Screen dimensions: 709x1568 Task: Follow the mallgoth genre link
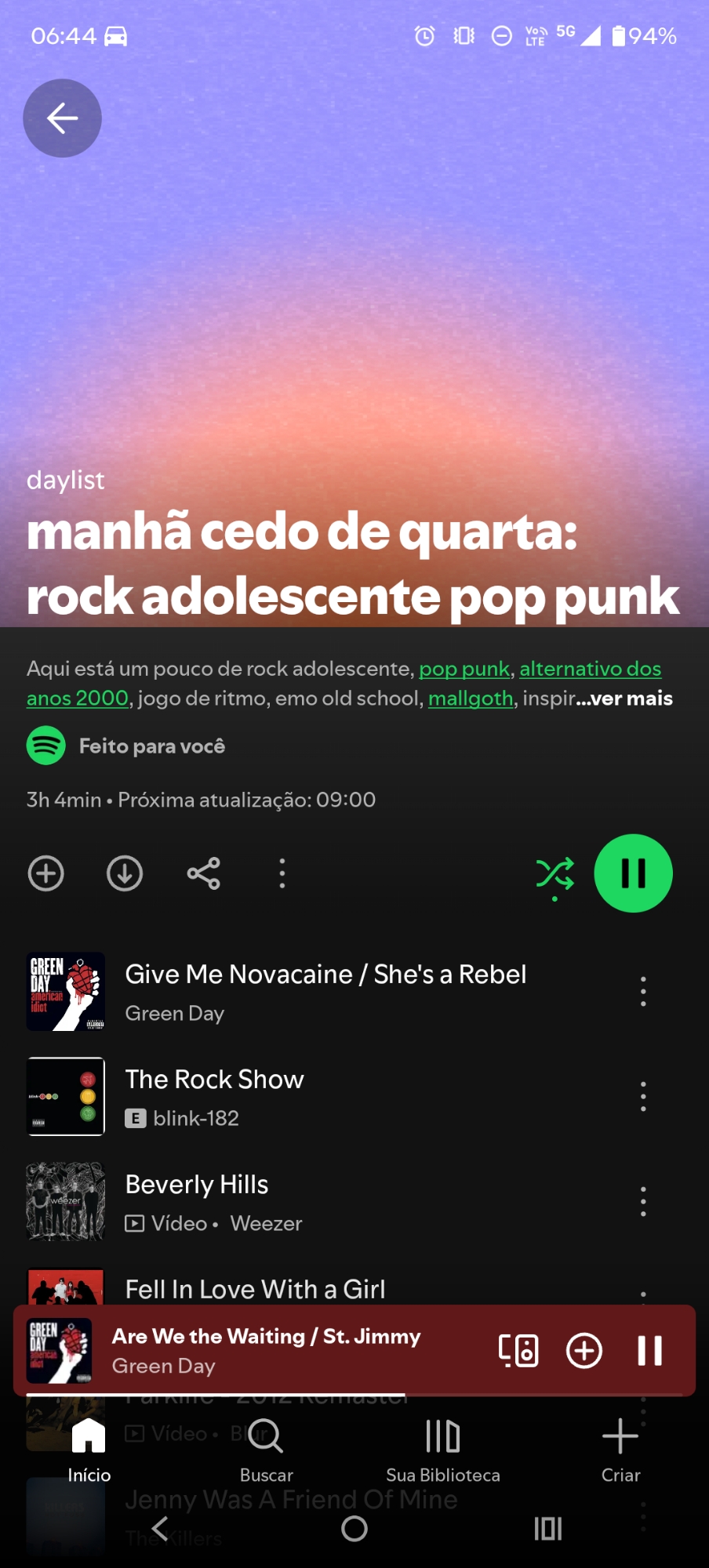click(x=471, y=699)
